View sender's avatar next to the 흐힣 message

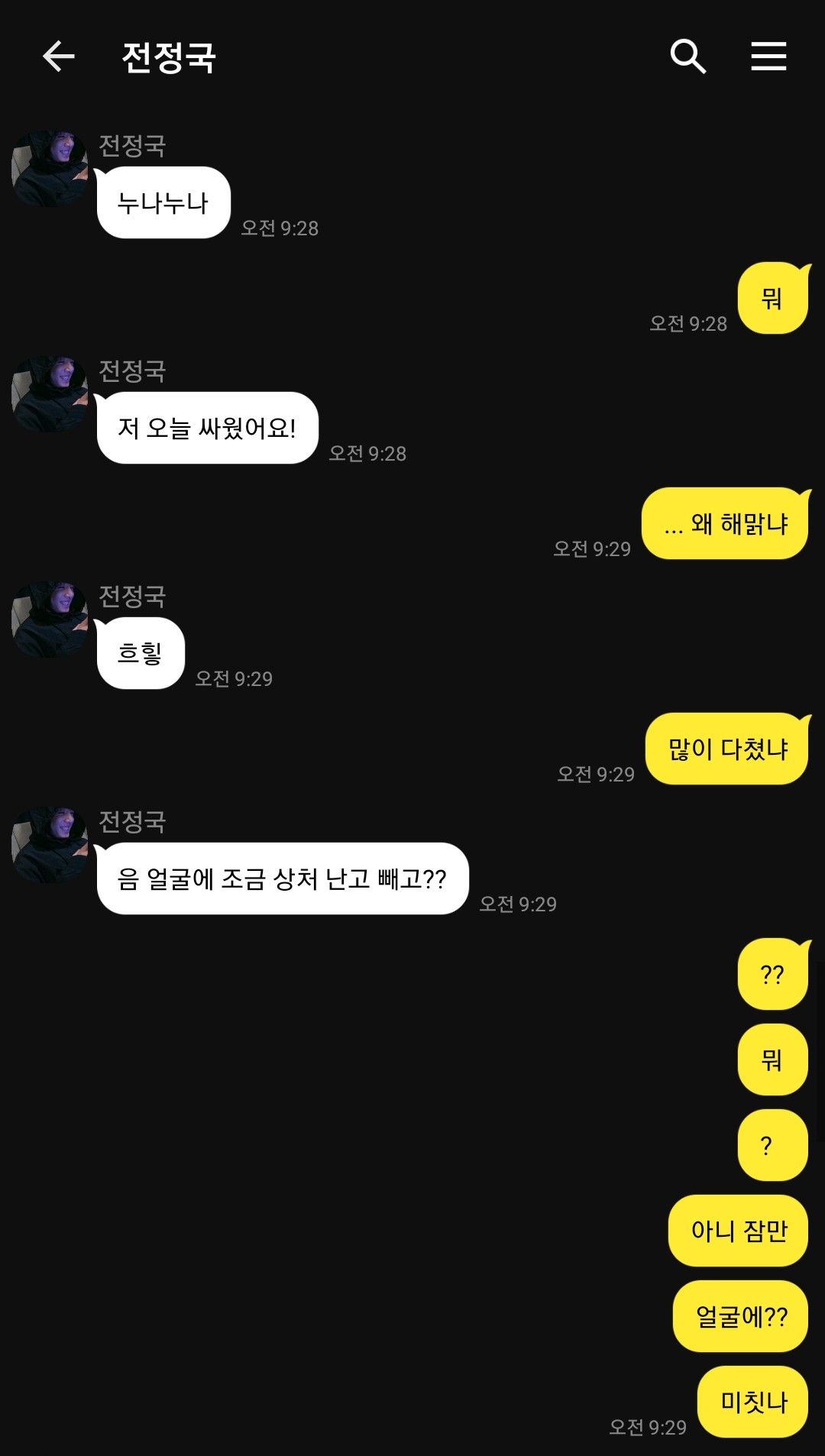pos(50,620)
